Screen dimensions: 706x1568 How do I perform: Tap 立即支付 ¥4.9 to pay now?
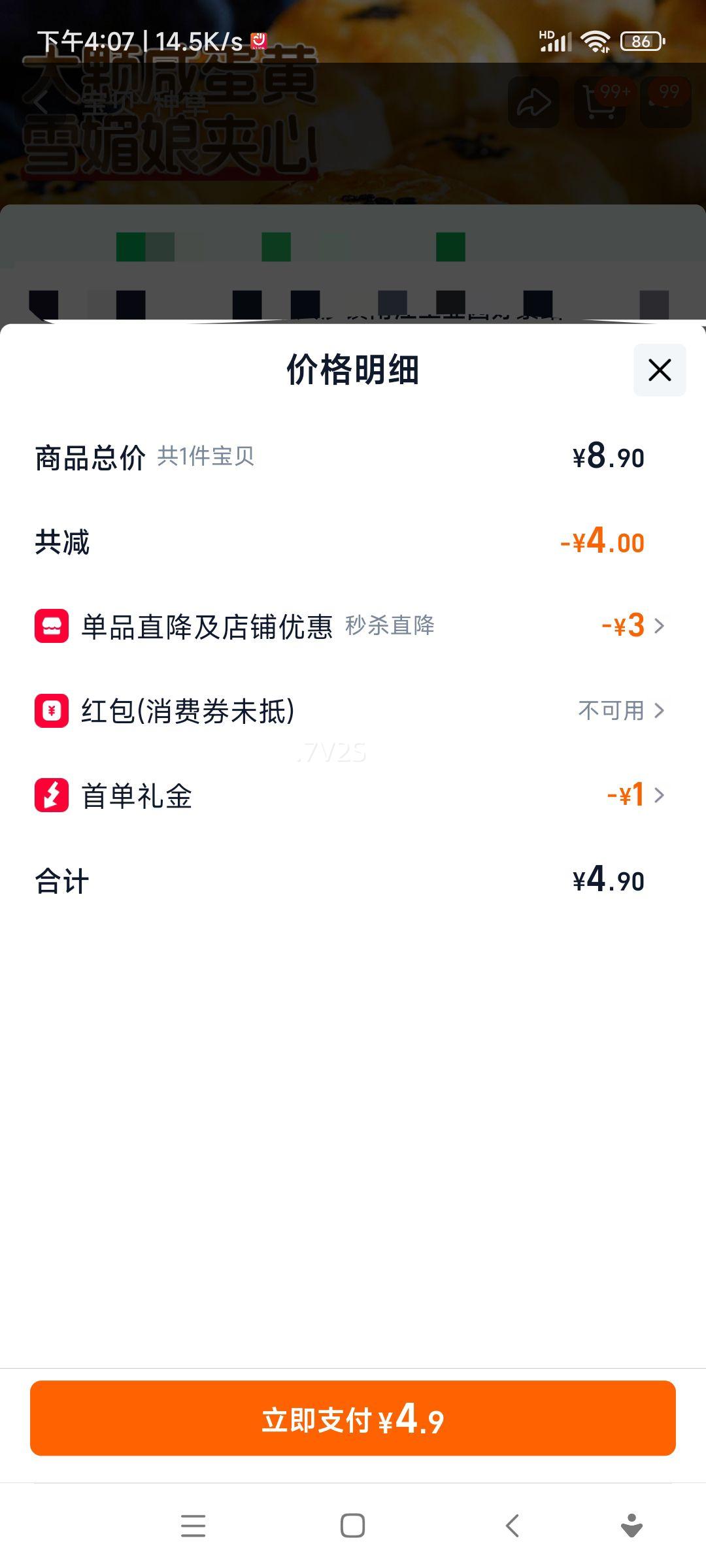tap(353, 1418)
